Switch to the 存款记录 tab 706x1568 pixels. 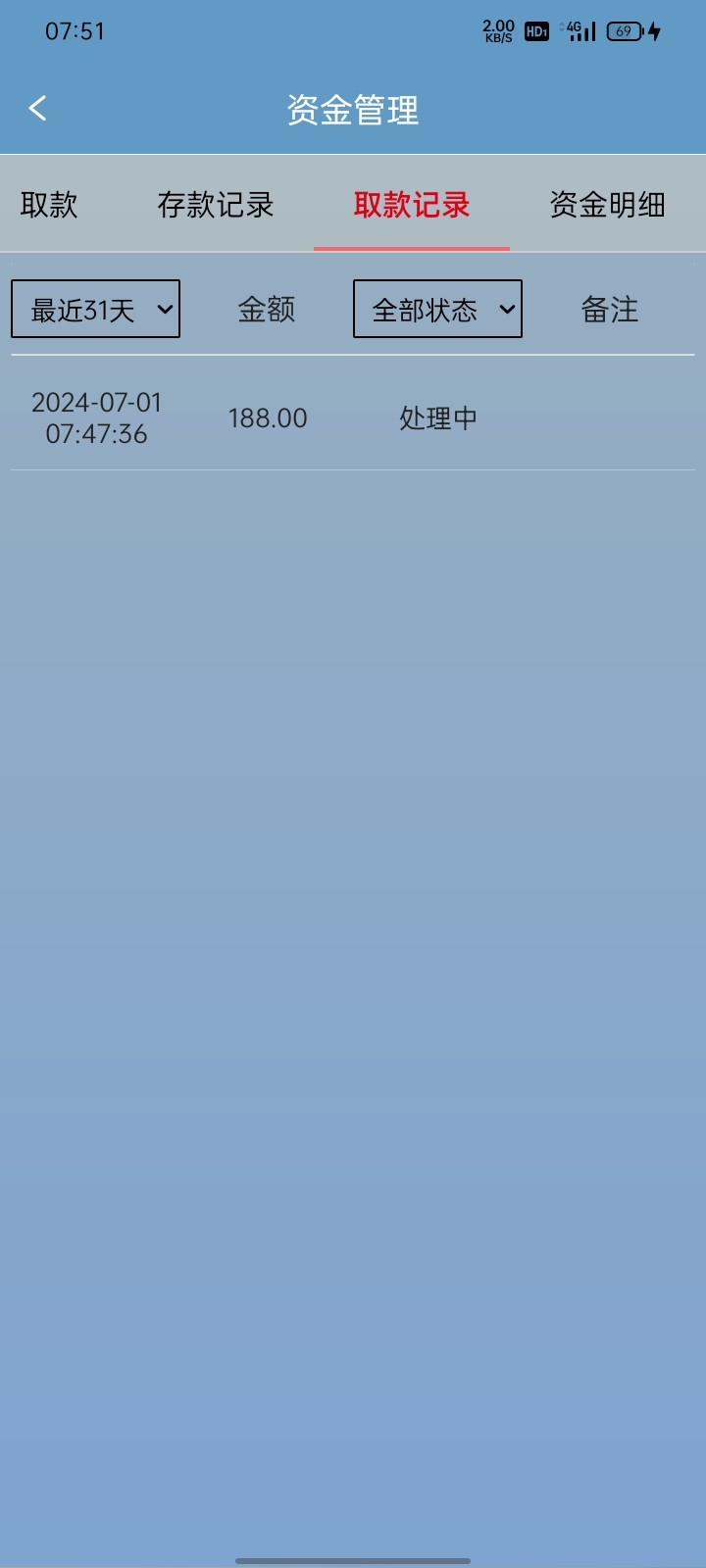(216, 205)
